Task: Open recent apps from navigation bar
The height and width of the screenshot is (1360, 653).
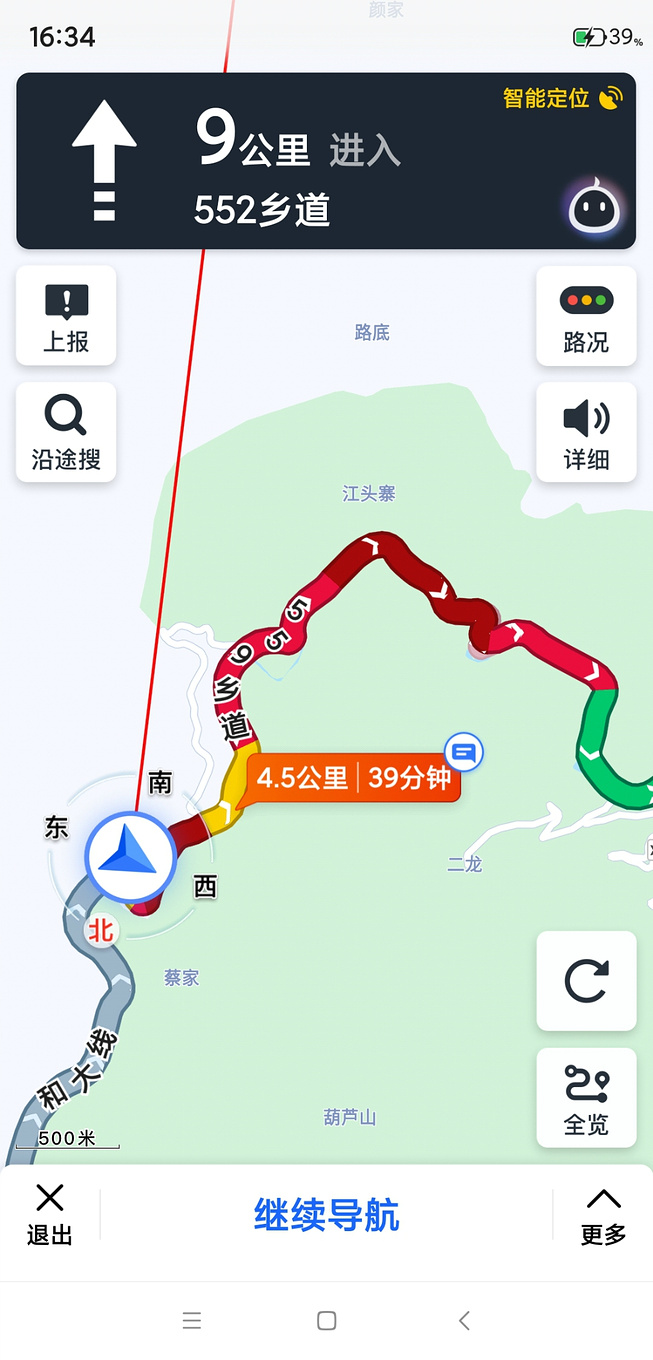Action: [x=192, y=1320]
